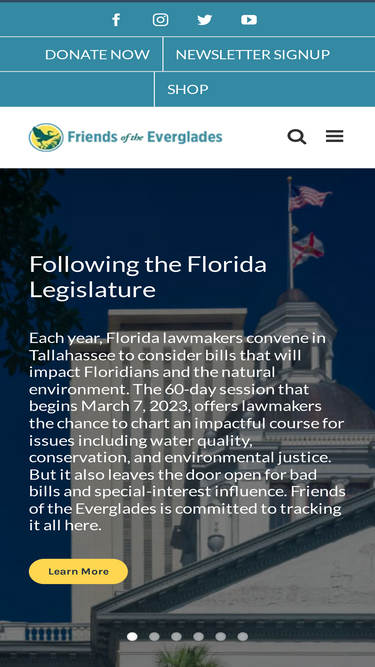Image resolution: width=375 pixels, height=667 pixels.
Task: Visit the Twitter account icon
Action: point(205,20)
